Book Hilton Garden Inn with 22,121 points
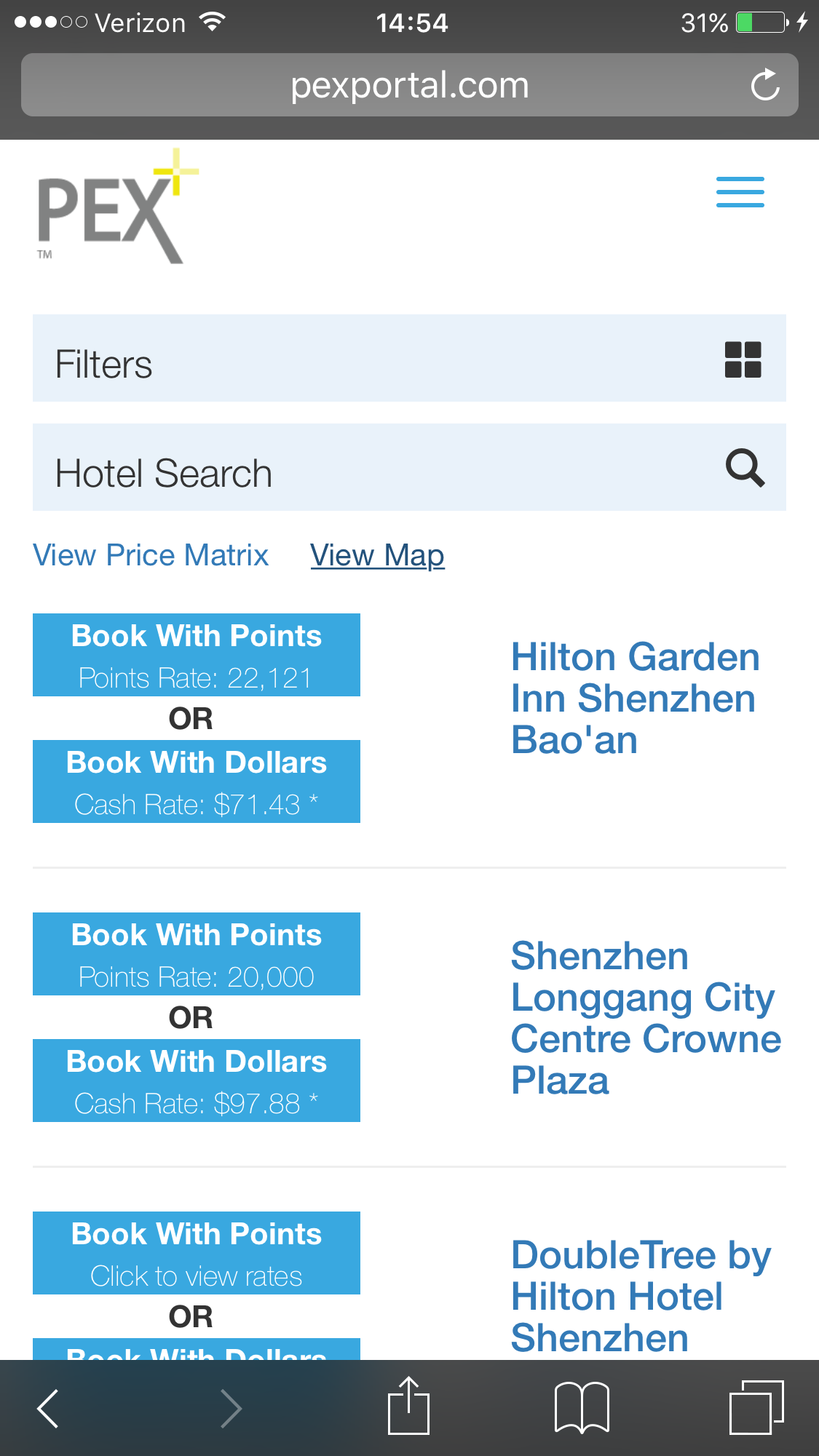Viewport: 819px width, 1456px height. pyautogui.click(x=196, y=654)
